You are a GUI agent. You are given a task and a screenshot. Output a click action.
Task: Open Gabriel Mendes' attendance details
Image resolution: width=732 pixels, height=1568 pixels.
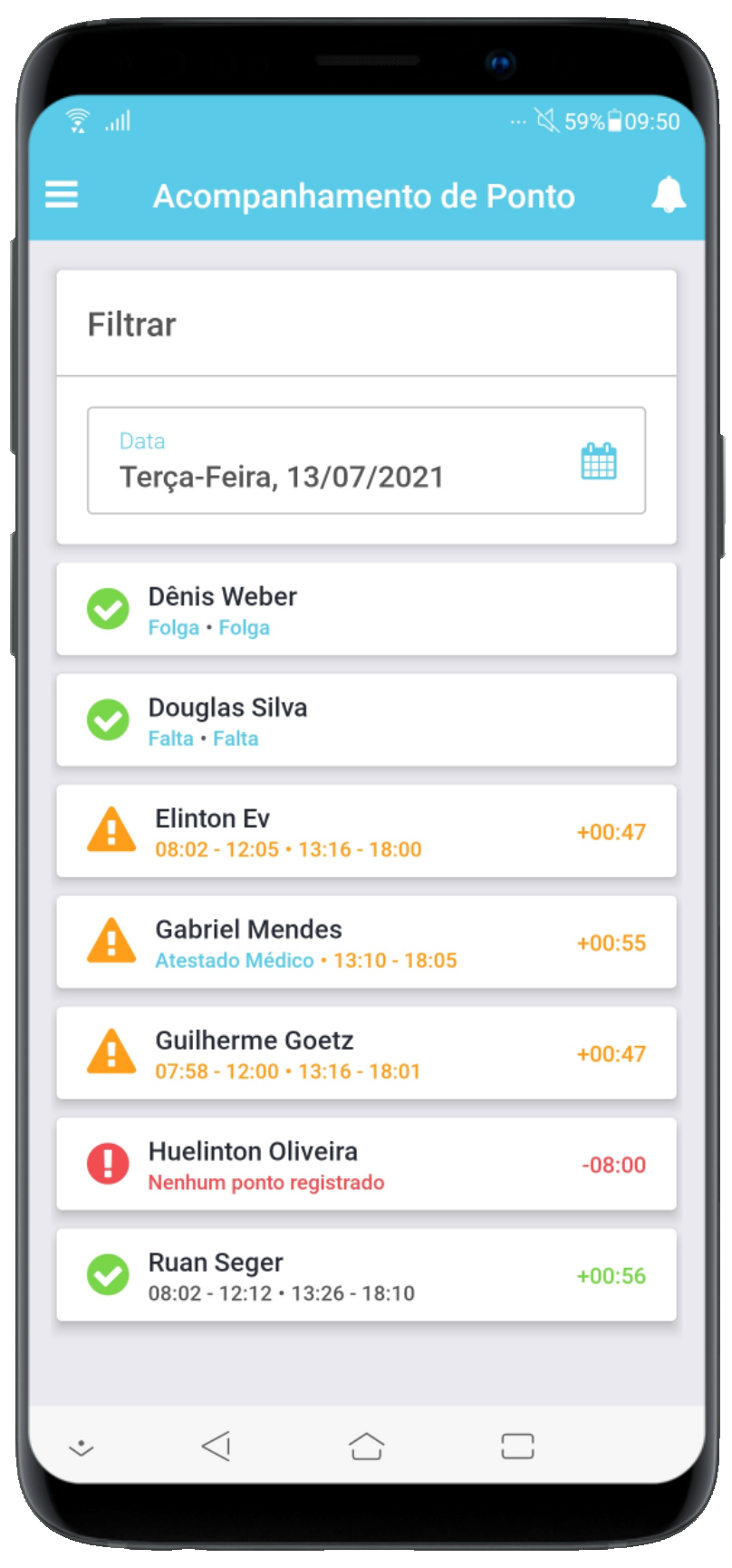coord(366,943)
